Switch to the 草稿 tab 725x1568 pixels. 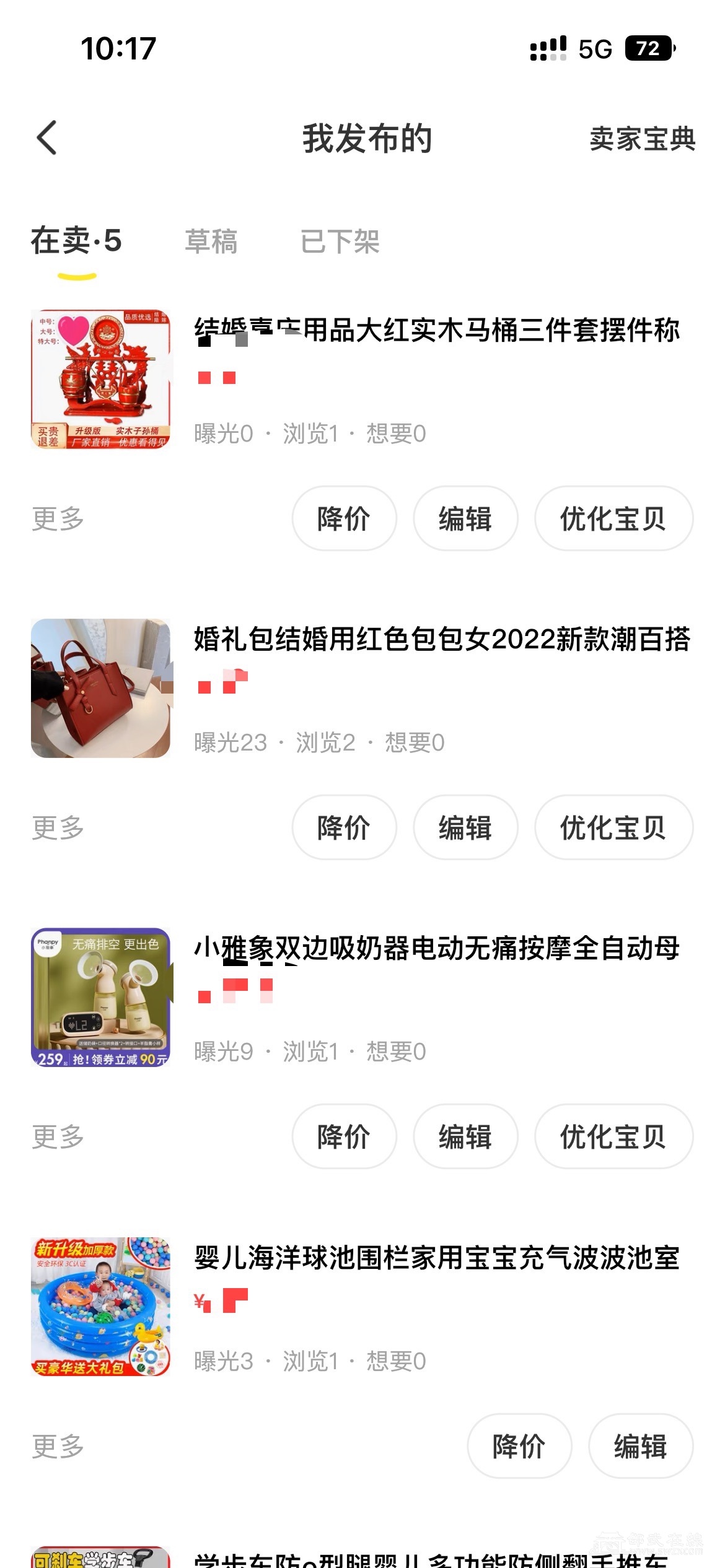(x=211, y=242)
